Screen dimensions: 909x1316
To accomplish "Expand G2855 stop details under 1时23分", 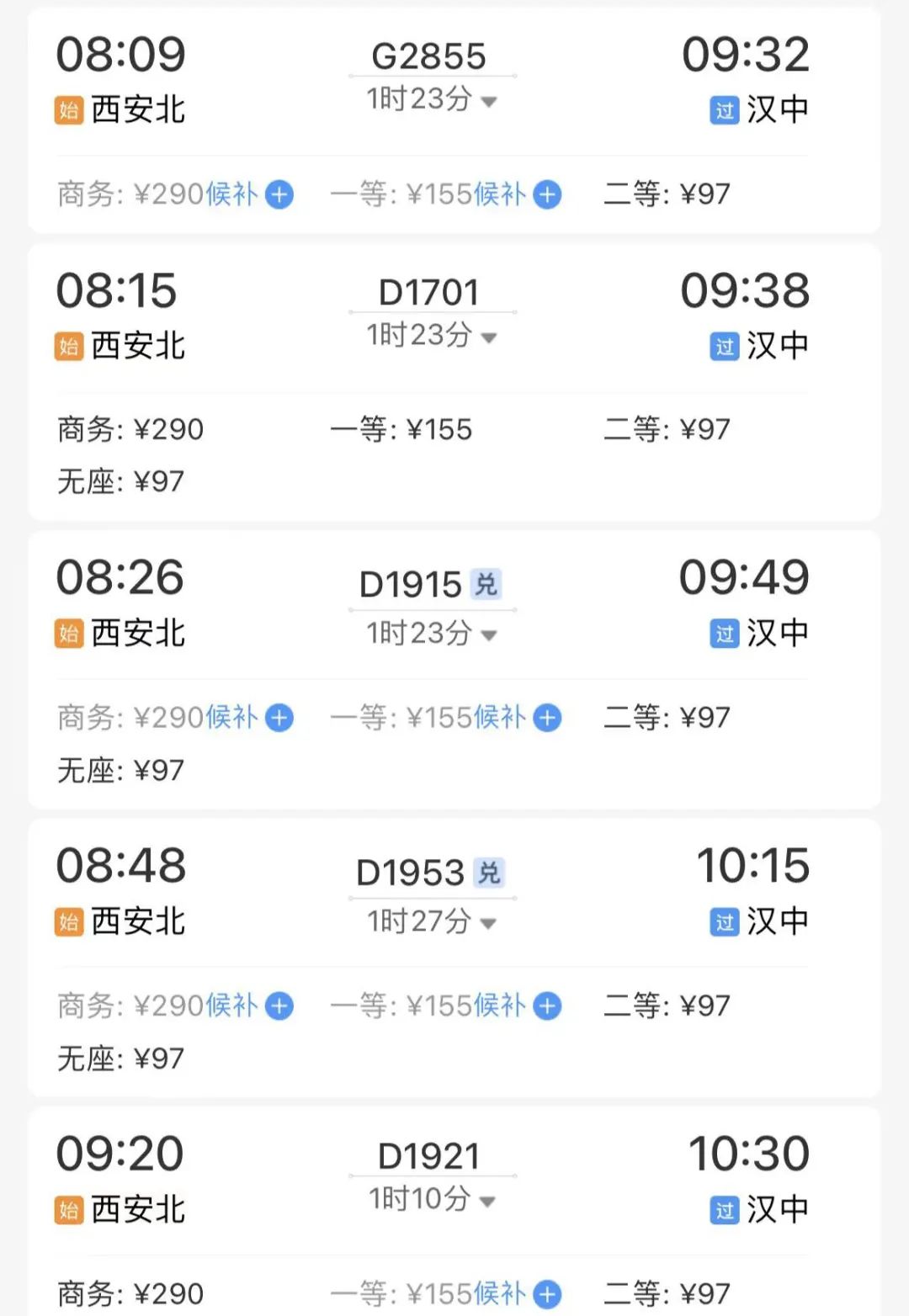I will (x=488, y=102).
